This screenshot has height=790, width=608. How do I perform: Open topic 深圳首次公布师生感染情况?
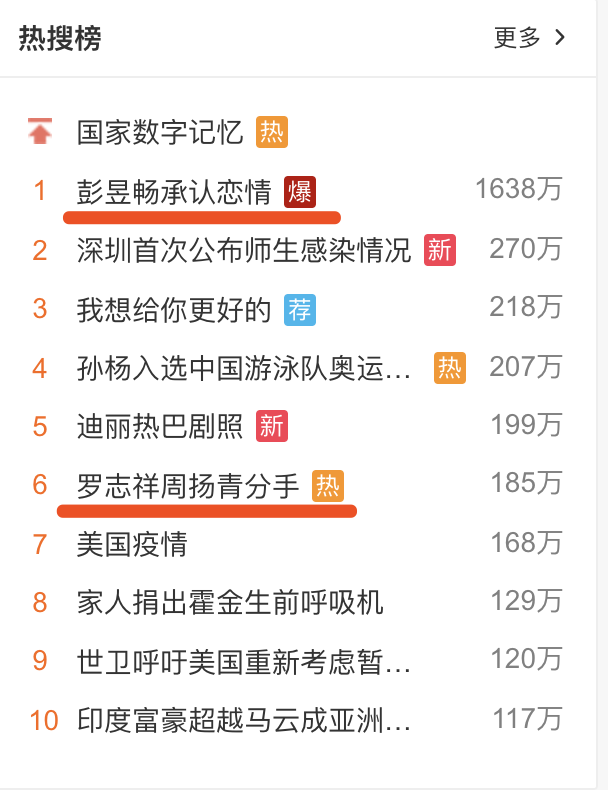coord(244,250)
